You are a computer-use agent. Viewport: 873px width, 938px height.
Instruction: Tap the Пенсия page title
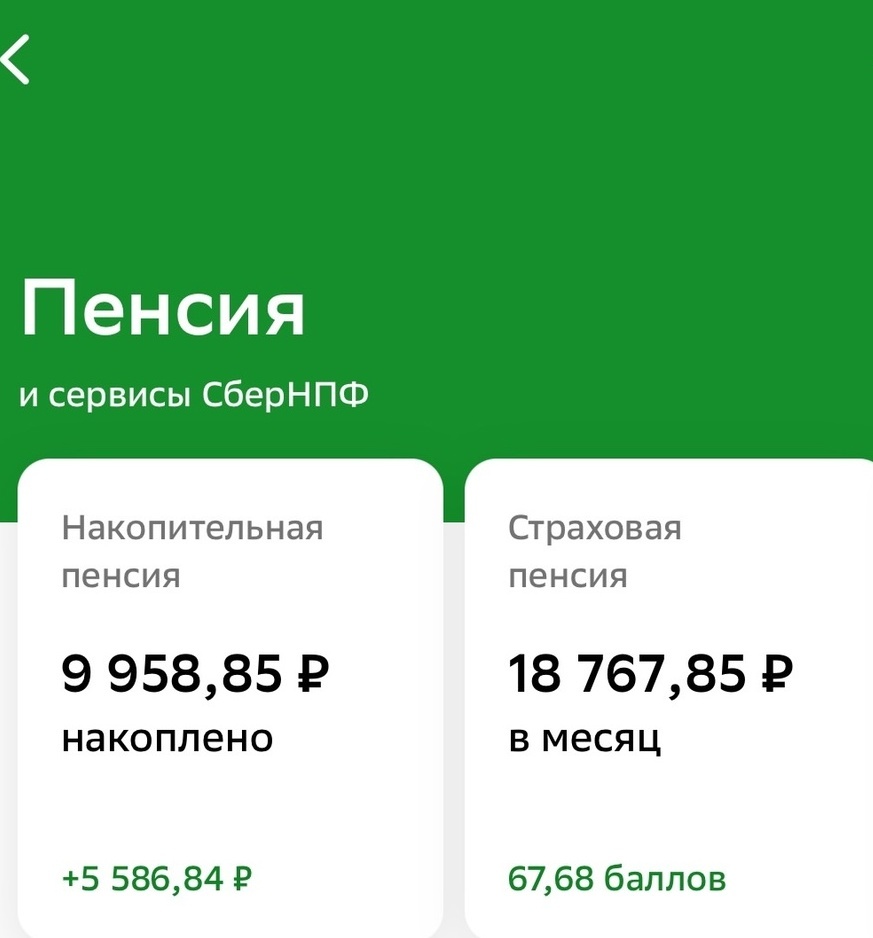[x=165, y=310]
